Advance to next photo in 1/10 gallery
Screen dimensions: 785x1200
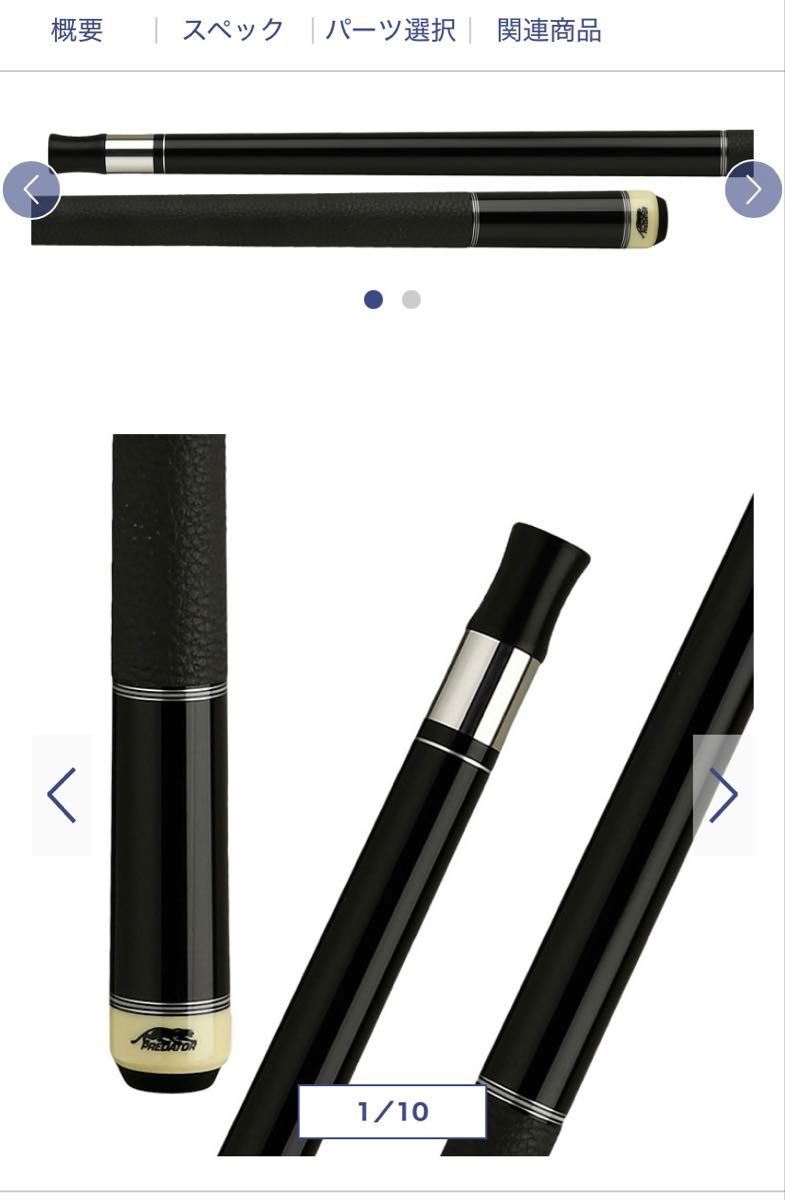click(723, 795)
